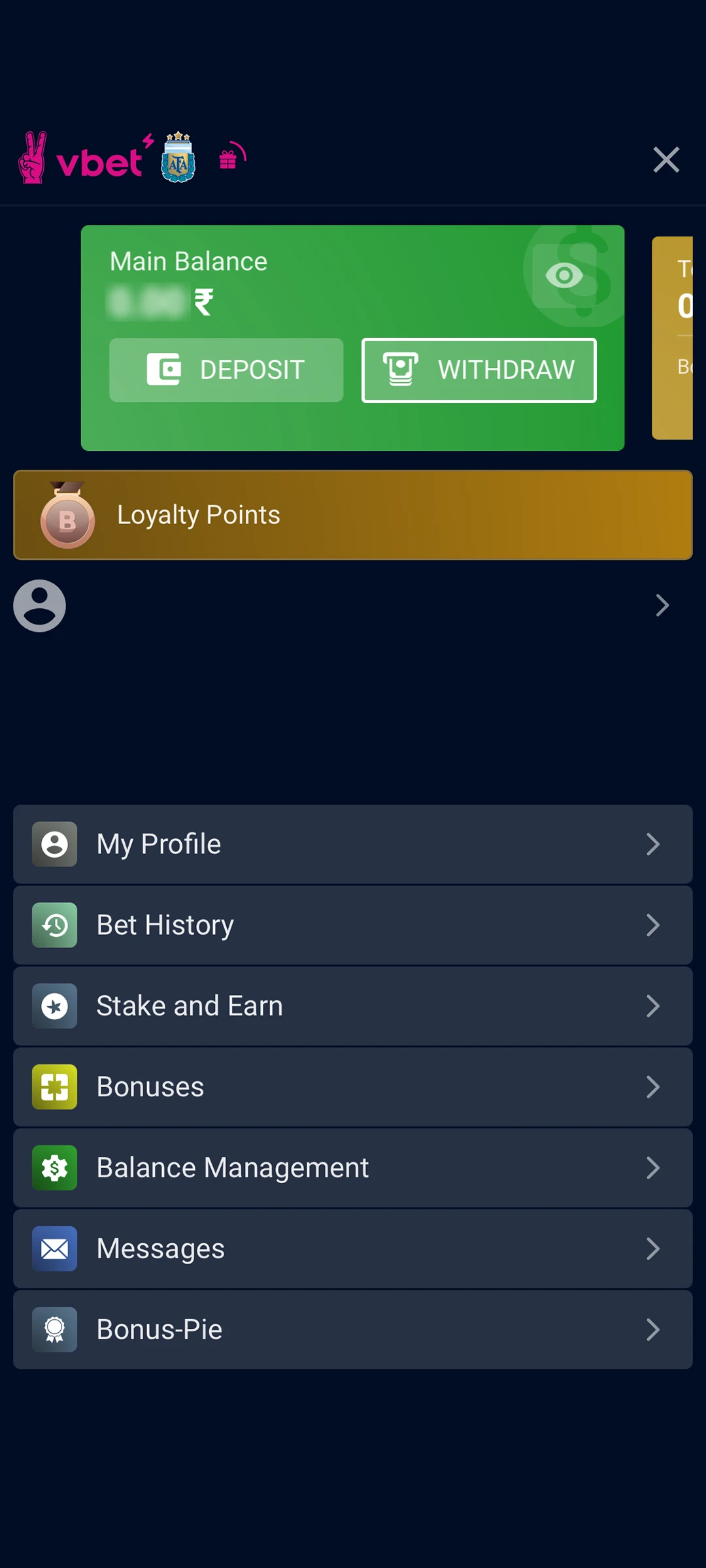This screenshot has width=706, height=1568.
Task: Click the Loyalty Points medal badge
Action: [x=67, y=515]
